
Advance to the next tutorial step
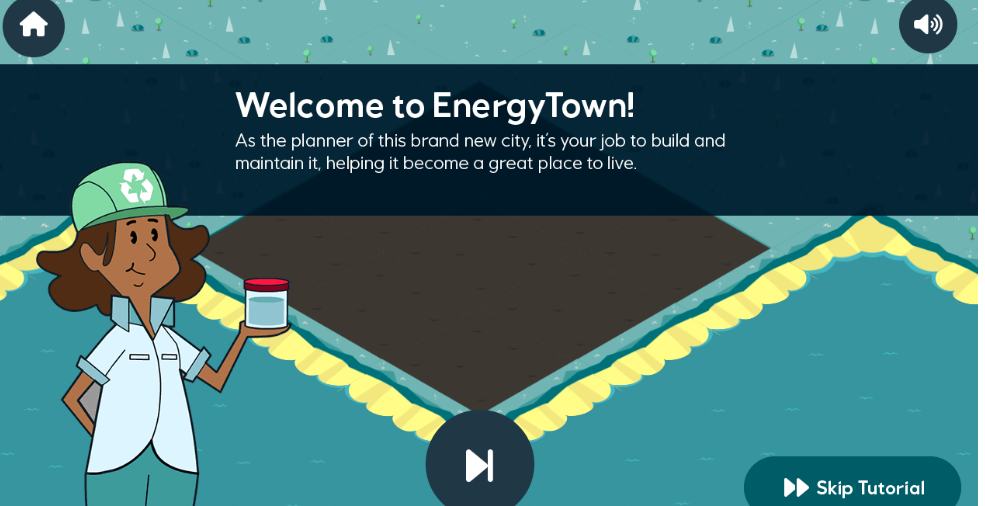click(x=479, y=465)
